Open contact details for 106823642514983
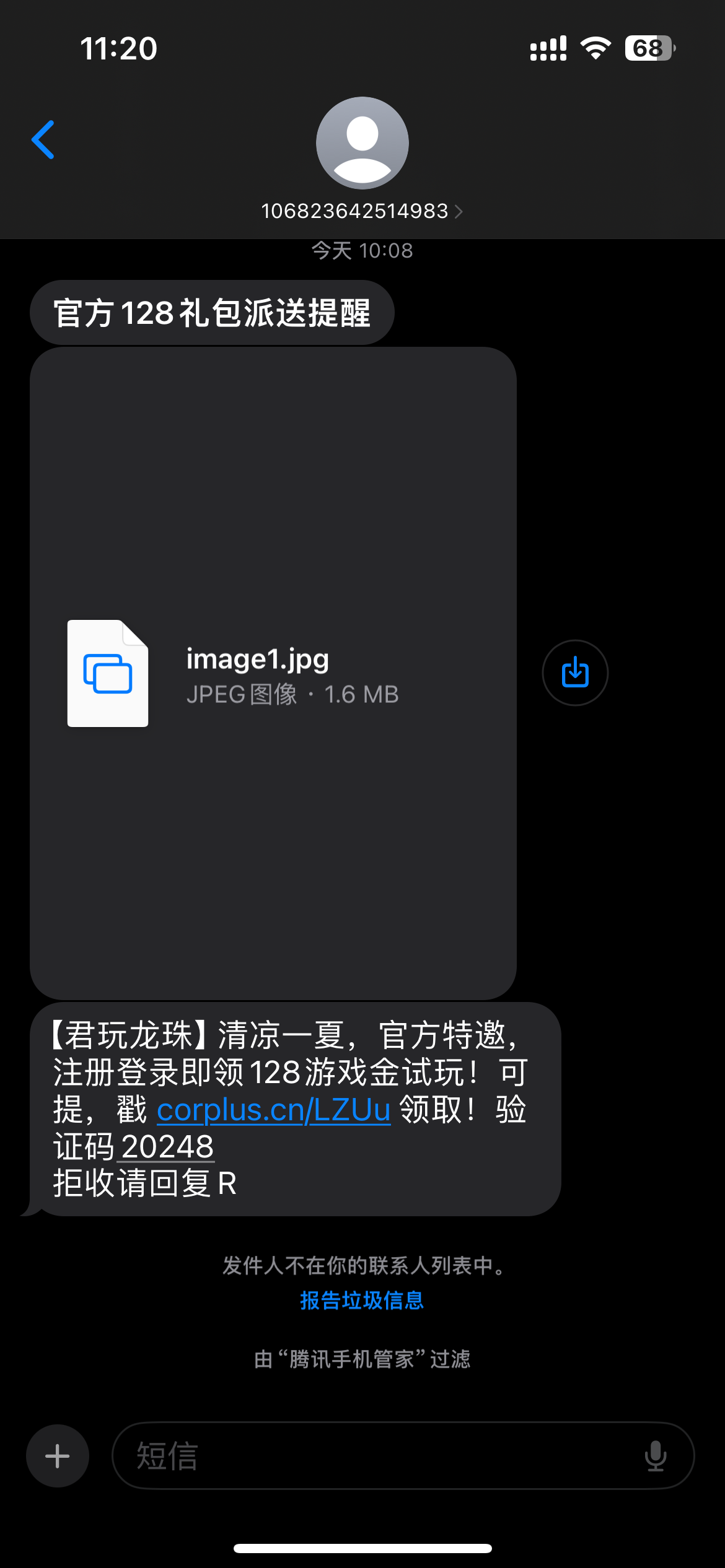This screenshot has height=1568, width=725. click(x=362, y=211)
